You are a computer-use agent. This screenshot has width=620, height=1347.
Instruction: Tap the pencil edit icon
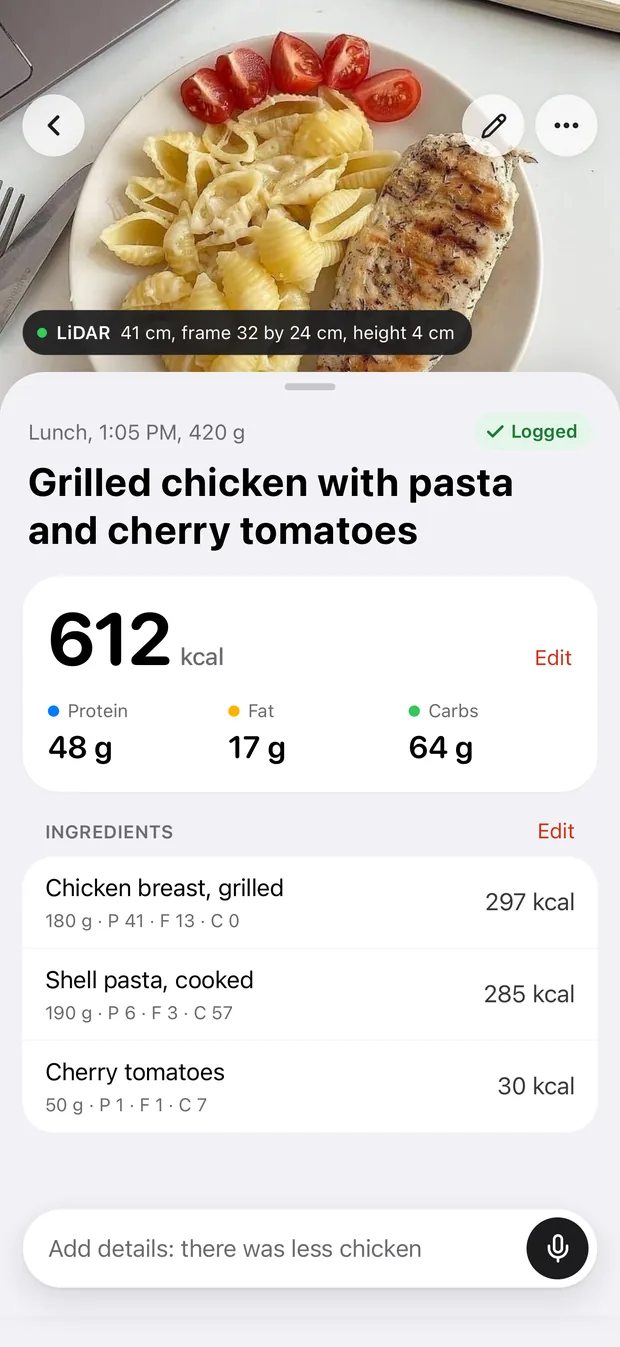point(493,125)
